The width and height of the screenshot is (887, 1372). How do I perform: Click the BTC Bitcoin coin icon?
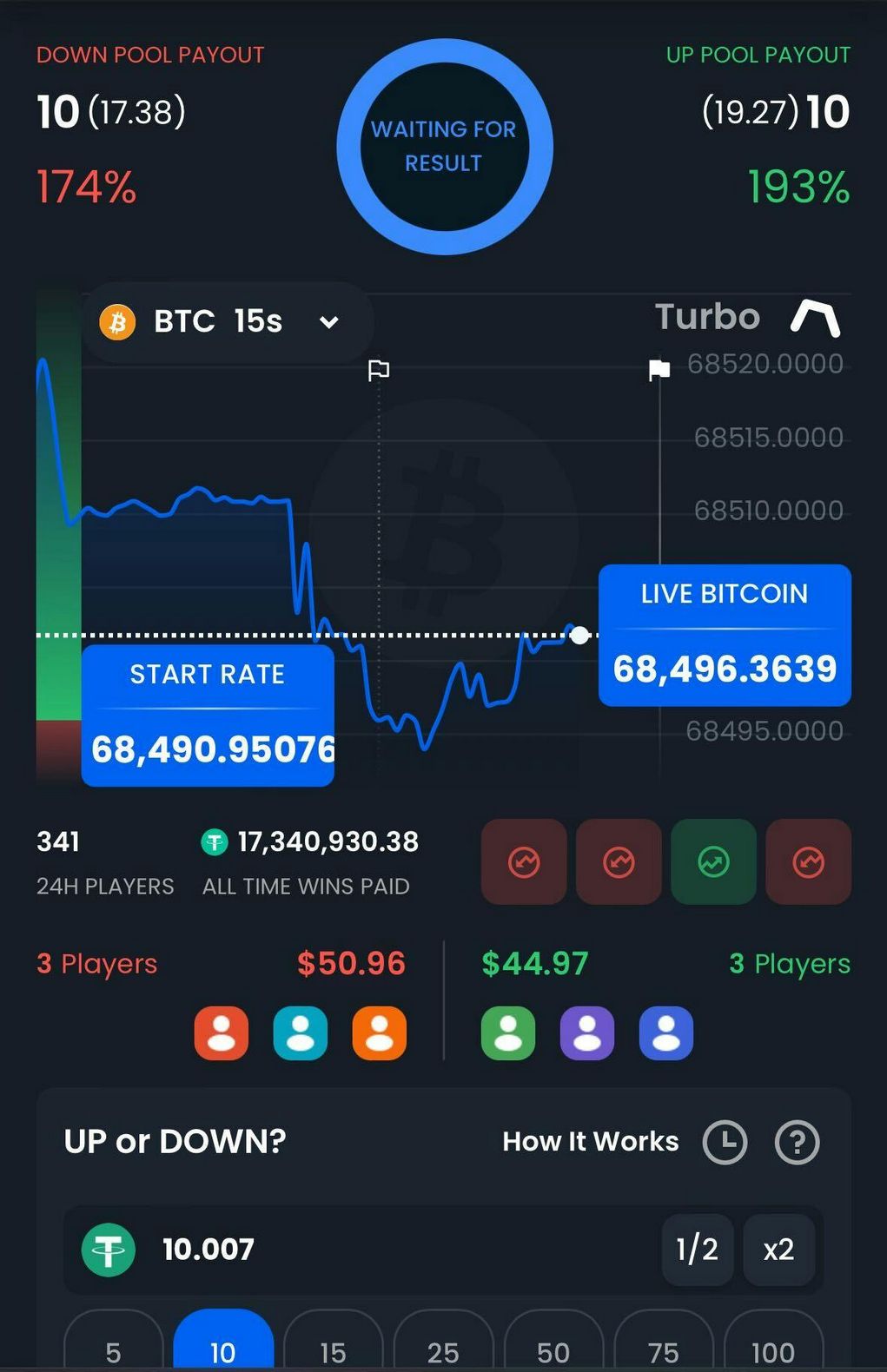click(x=116, y=322)
